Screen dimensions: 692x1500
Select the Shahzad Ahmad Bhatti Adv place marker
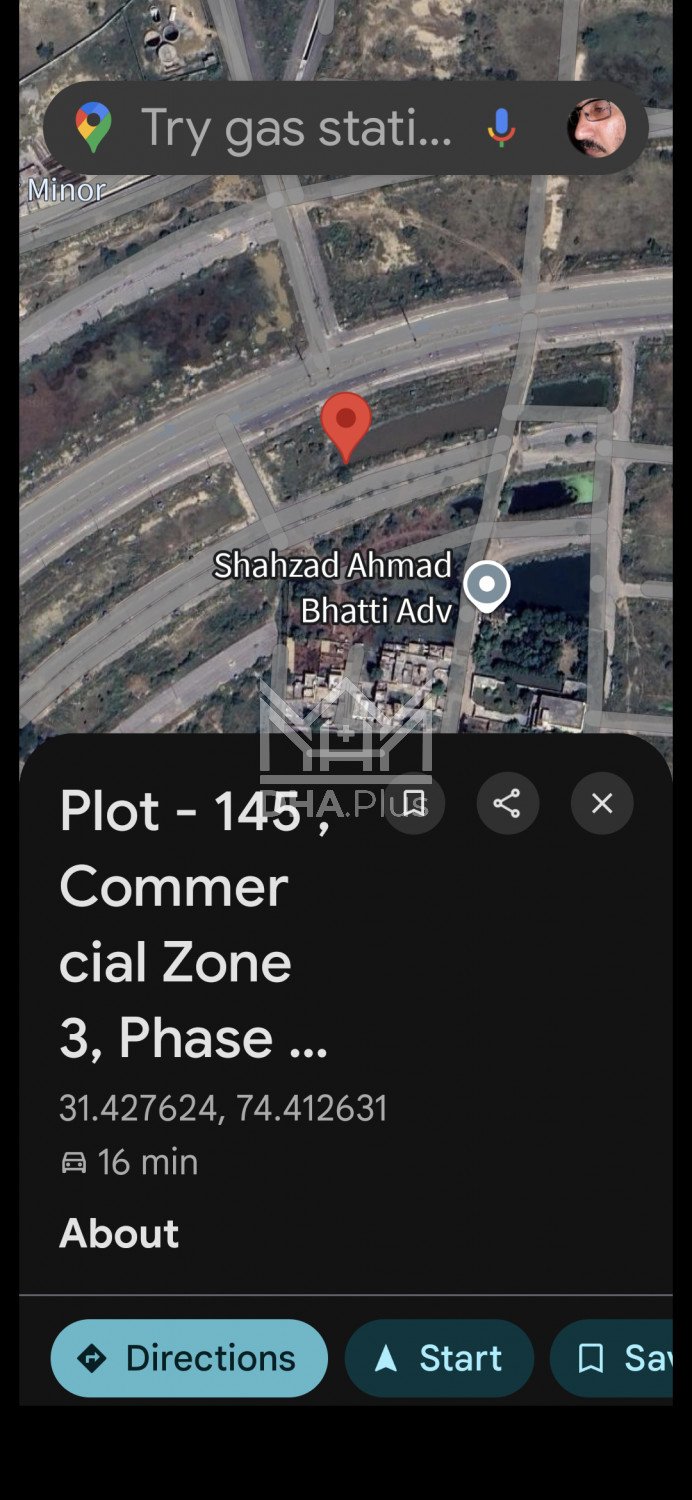pos(487,586)
